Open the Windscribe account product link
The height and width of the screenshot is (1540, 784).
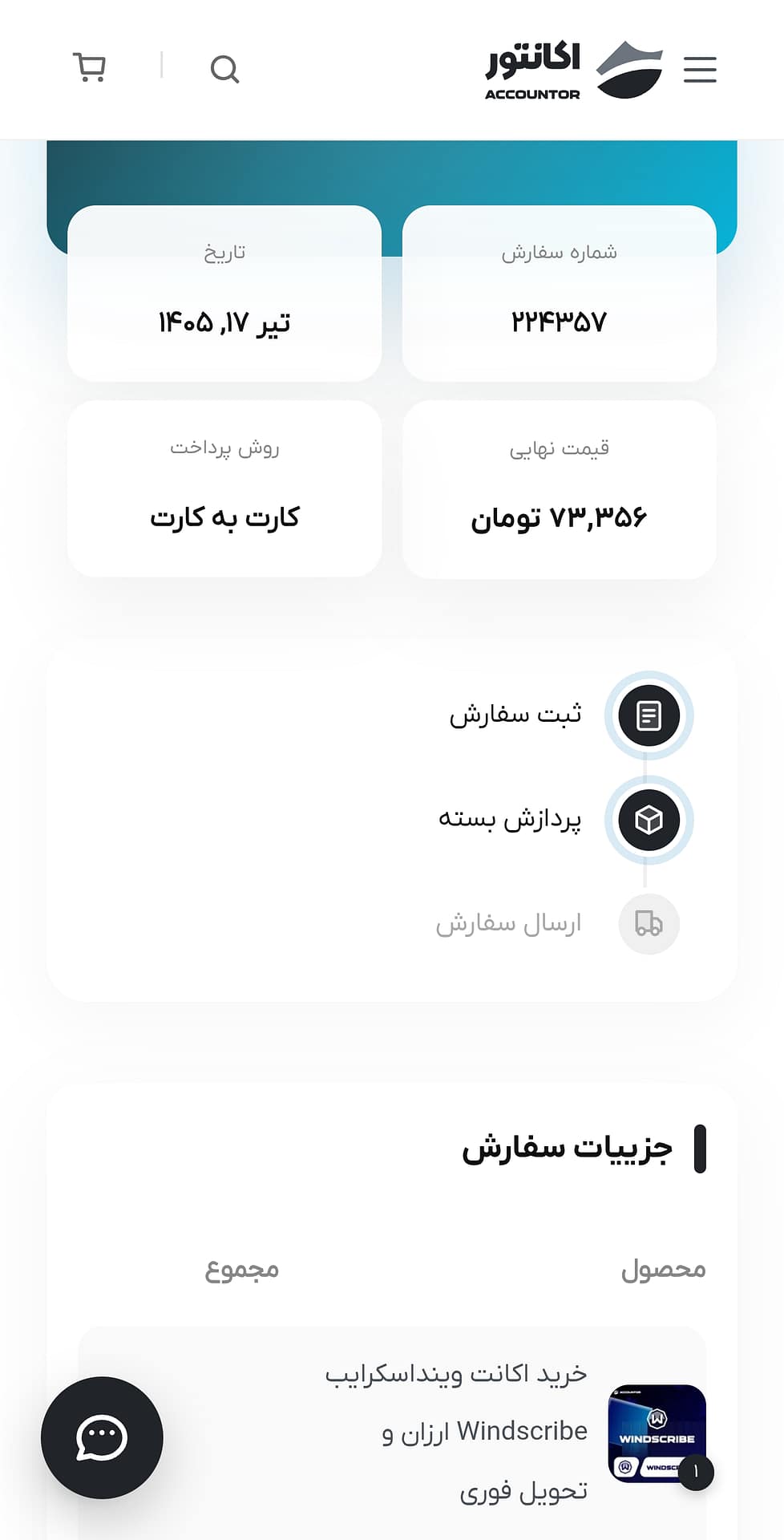coord(456,1432)
